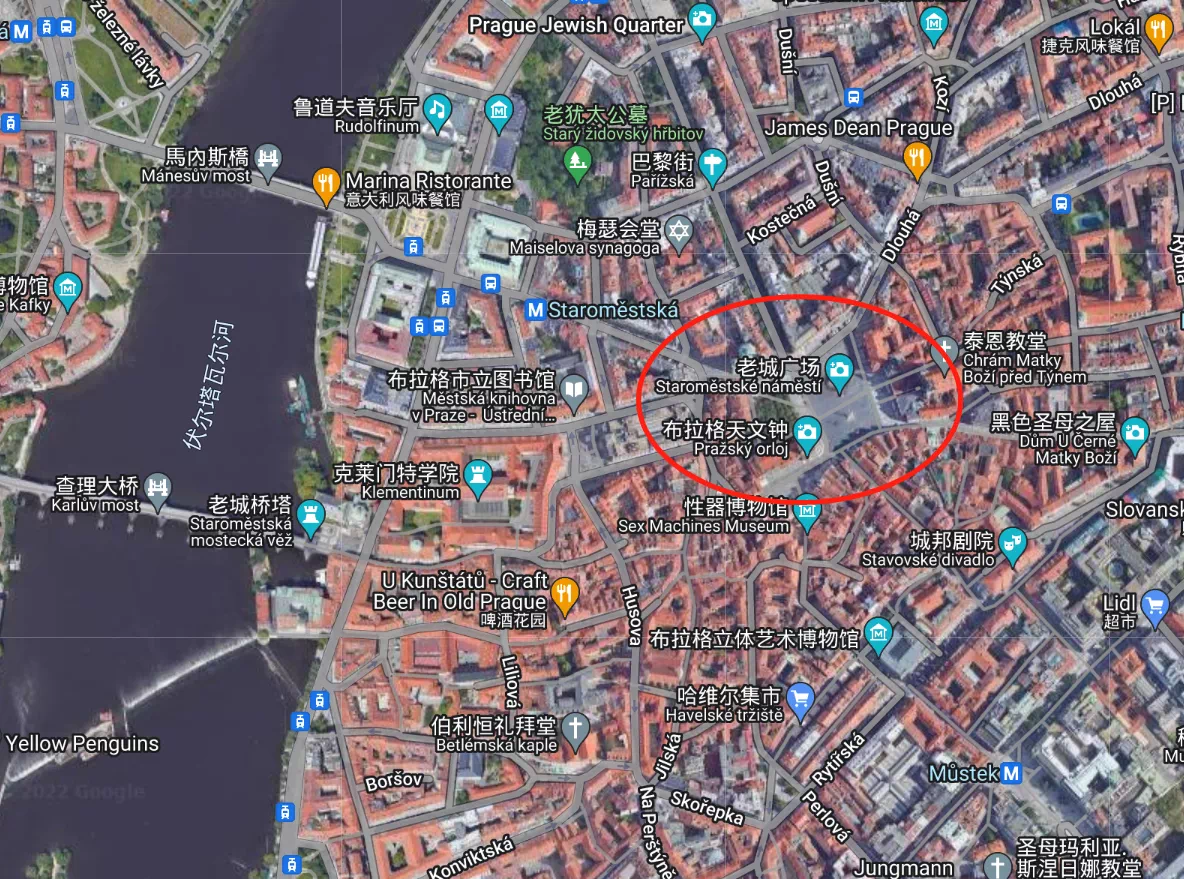Open the Pražský orloj astronomical clock pin
Image resolution: width=1184 pixels, height=879 pixels.
(x=808, y=431)
